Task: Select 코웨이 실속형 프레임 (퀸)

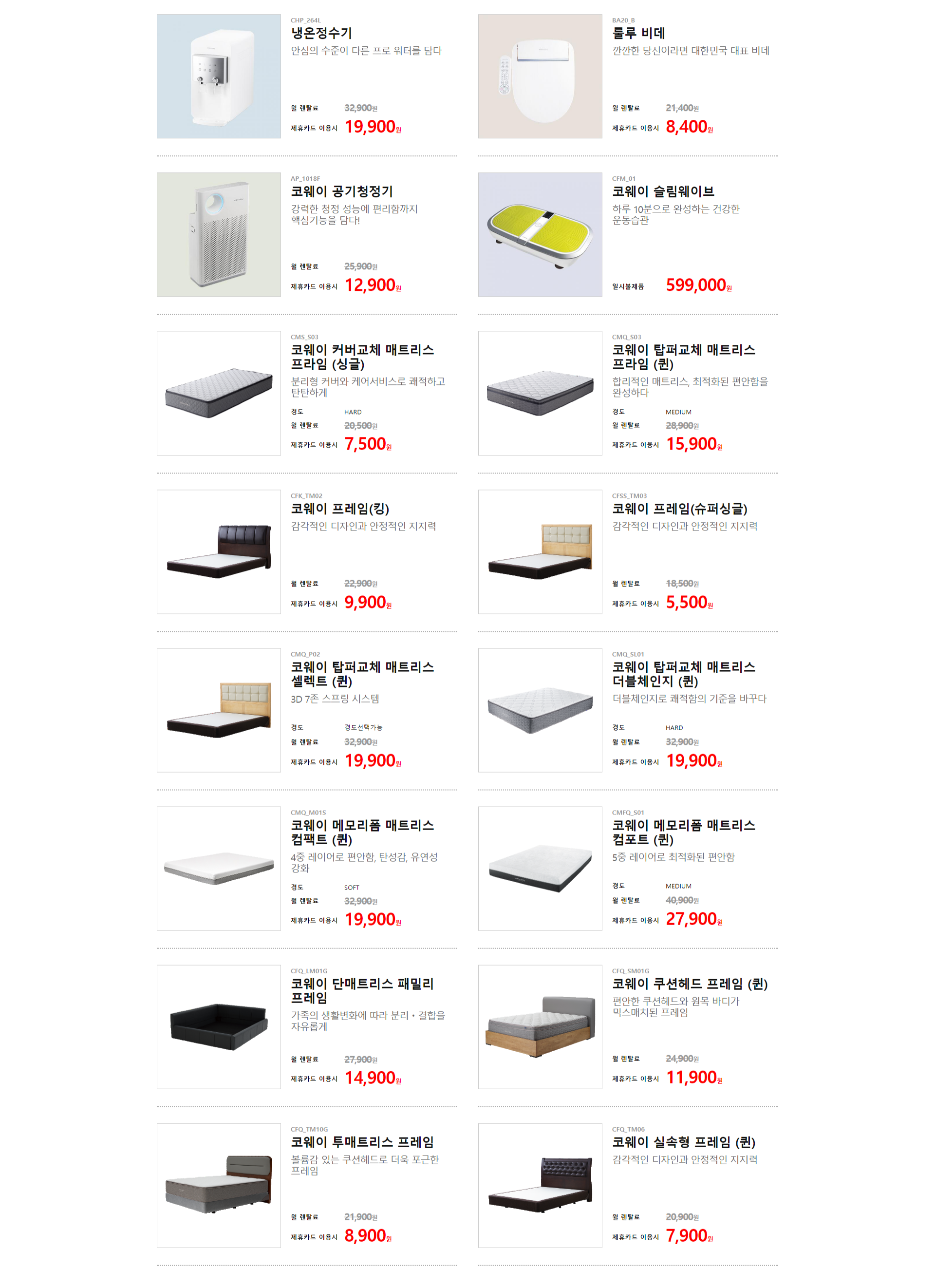Action: click(683, 1142)
